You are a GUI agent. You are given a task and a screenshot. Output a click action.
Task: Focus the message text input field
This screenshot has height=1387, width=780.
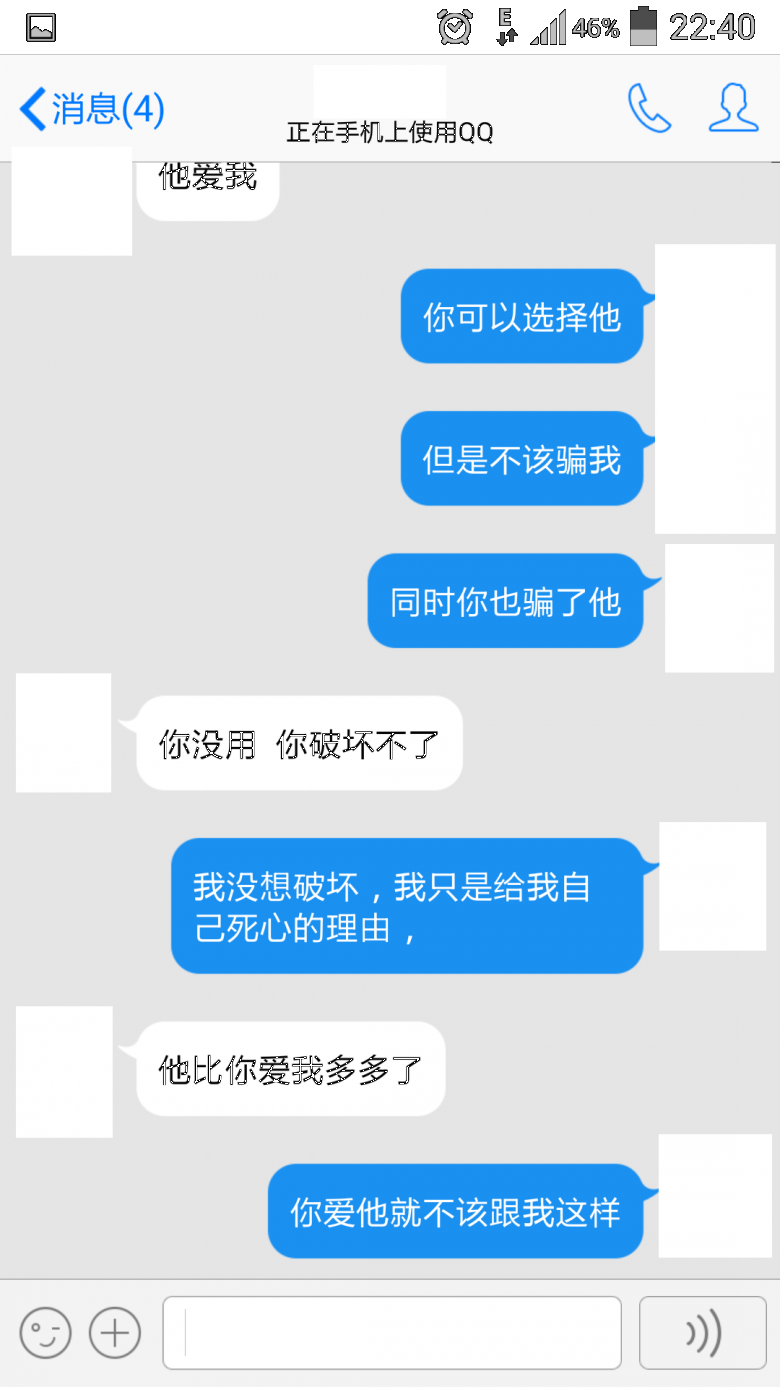click(392, 1332)
